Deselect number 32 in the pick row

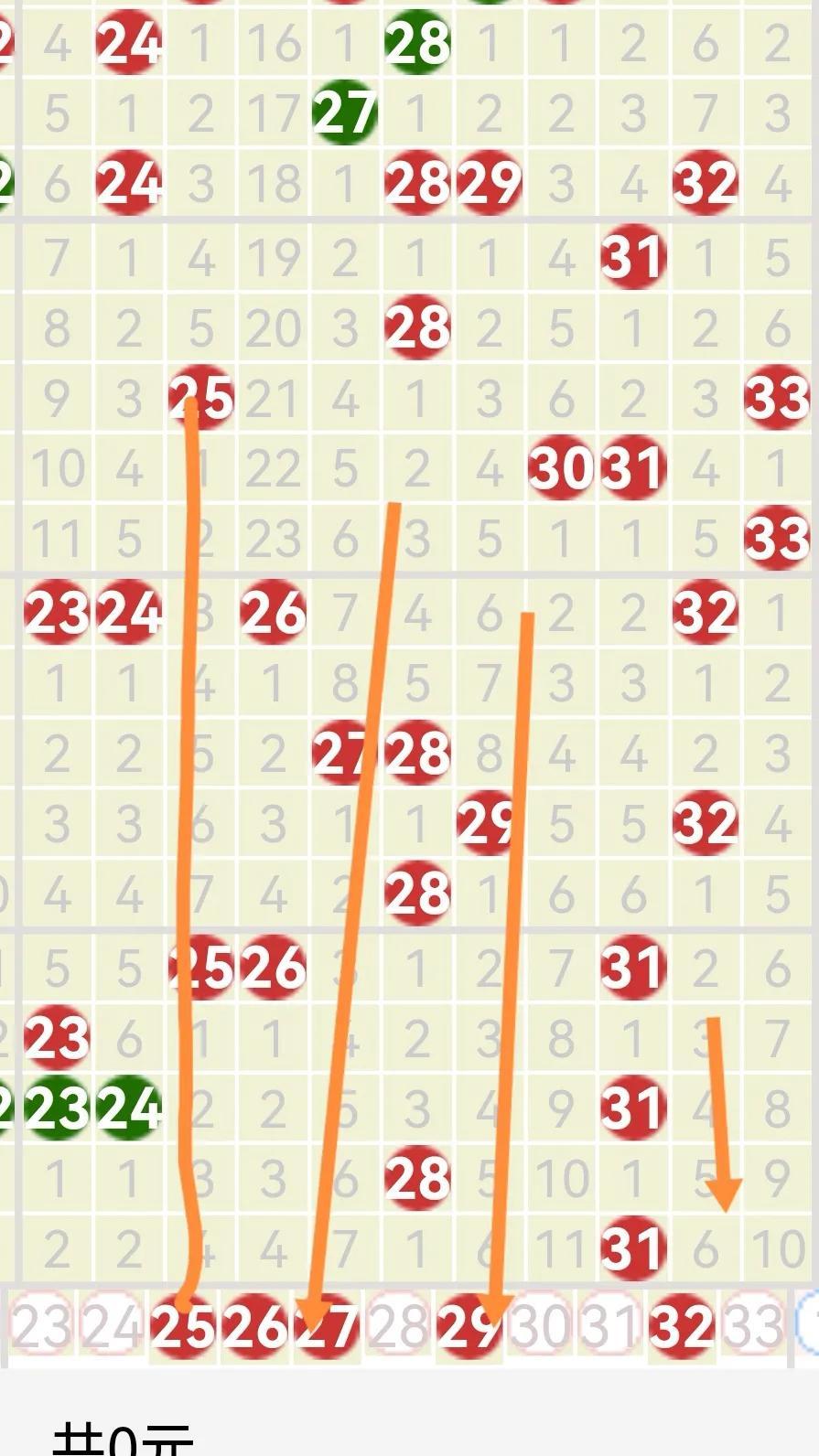[684, 1325]
